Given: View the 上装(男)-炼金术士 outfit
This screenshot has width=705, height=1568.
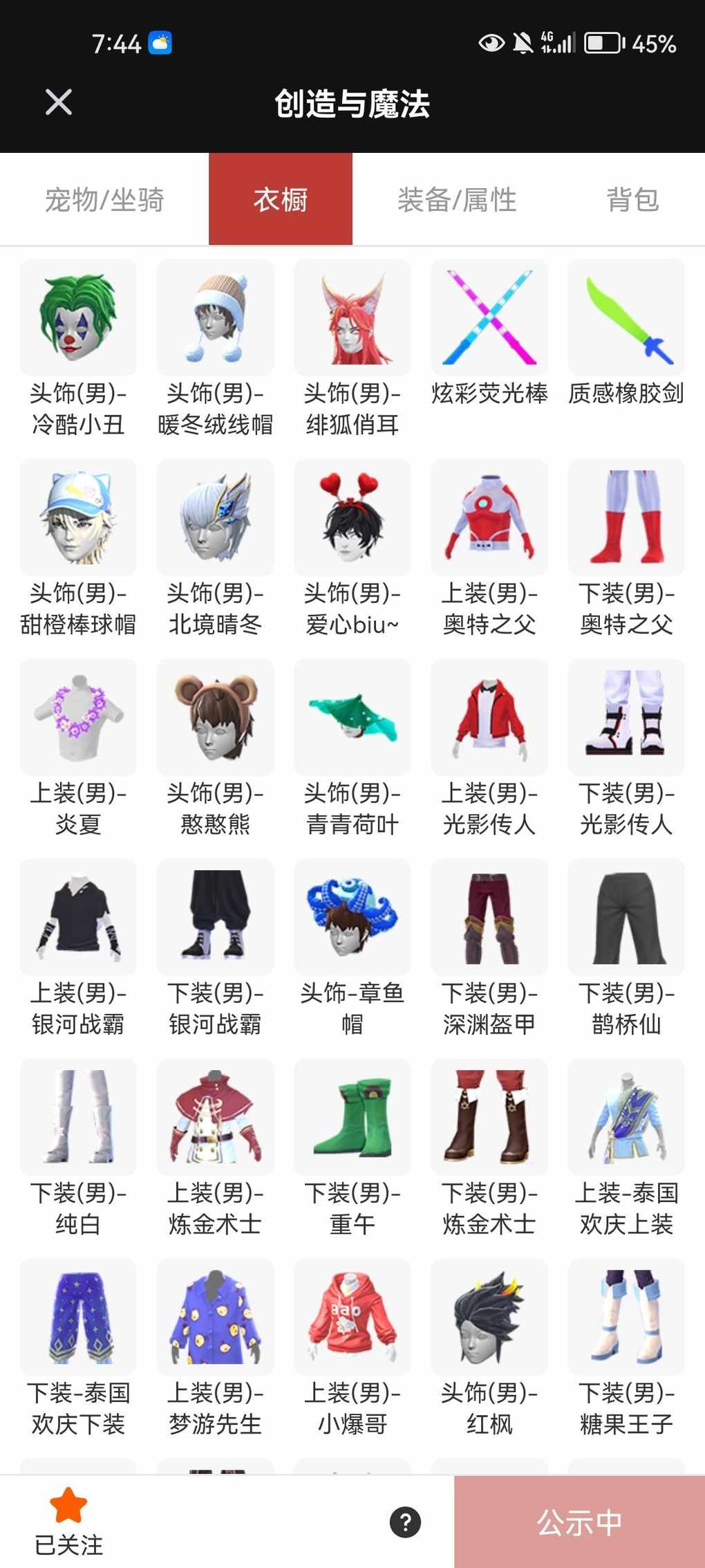Looking at the screenshot, I should [x=215, y=1118].
